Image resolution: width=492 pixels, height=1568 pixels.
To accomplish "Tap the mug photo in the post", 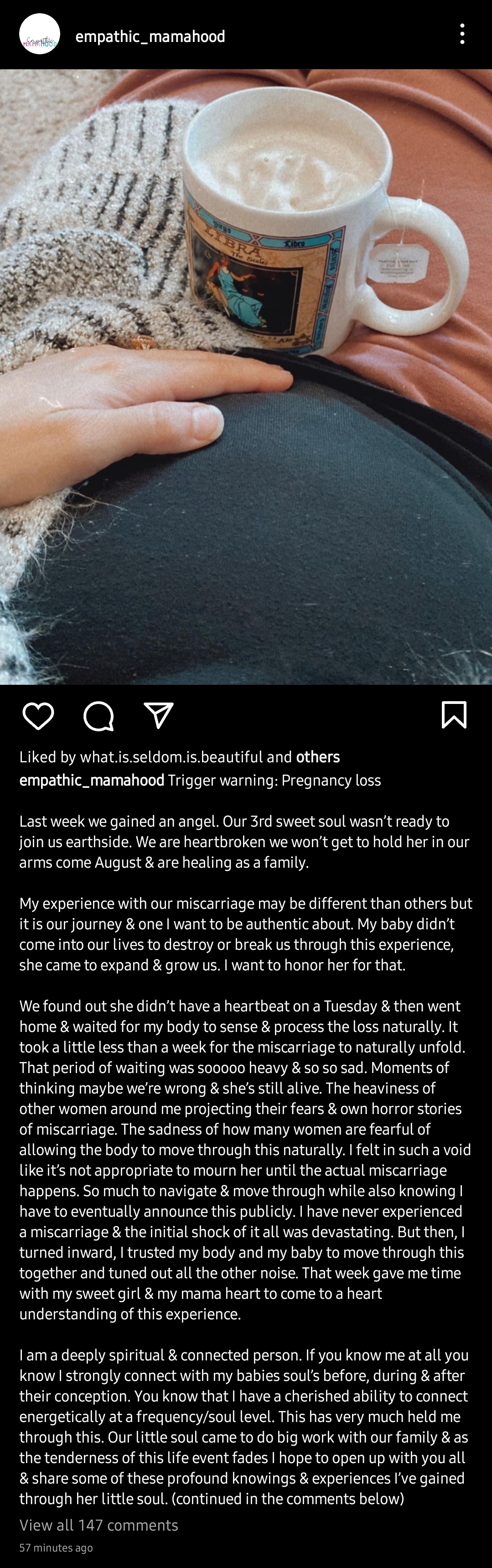I will click(246, 377).
